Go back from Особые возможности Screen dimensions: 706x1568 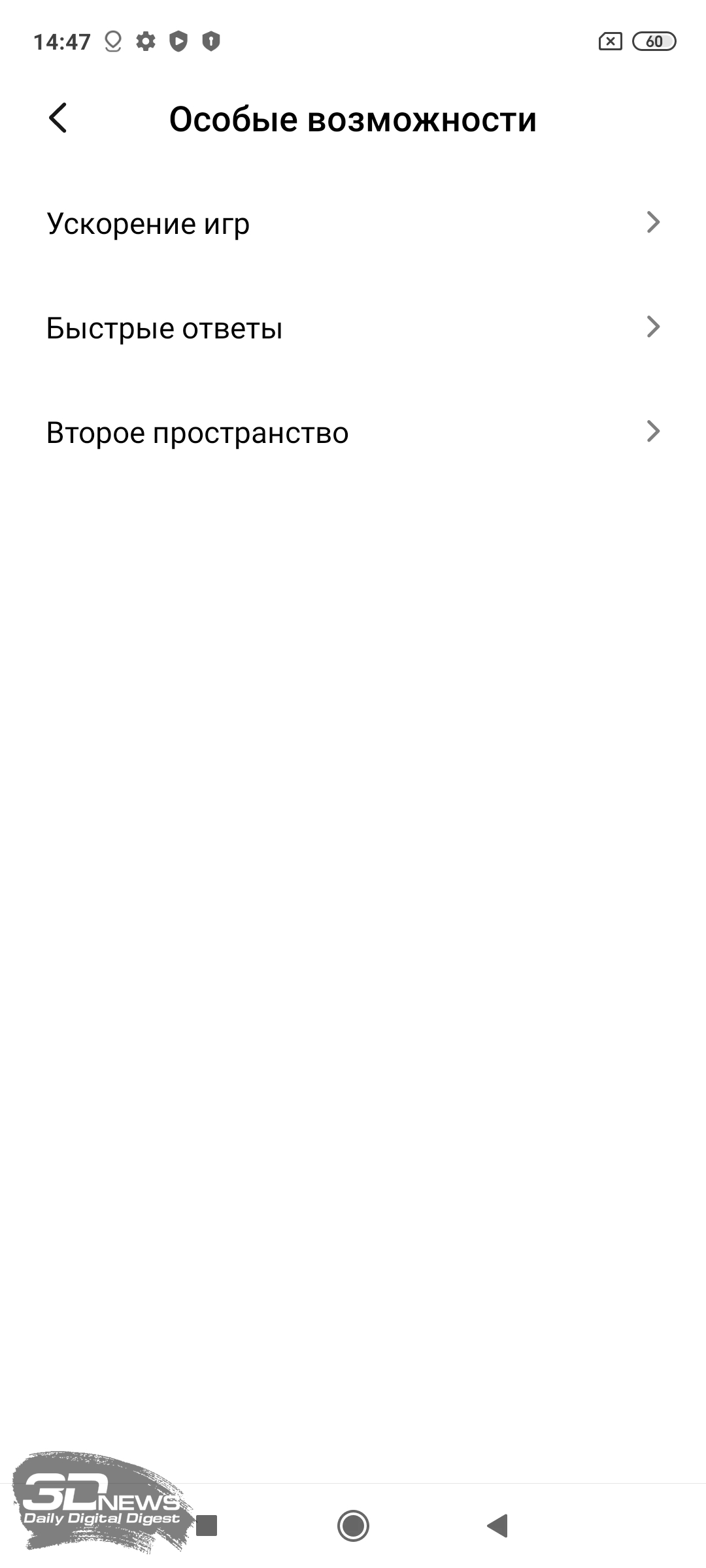[58, 118]
